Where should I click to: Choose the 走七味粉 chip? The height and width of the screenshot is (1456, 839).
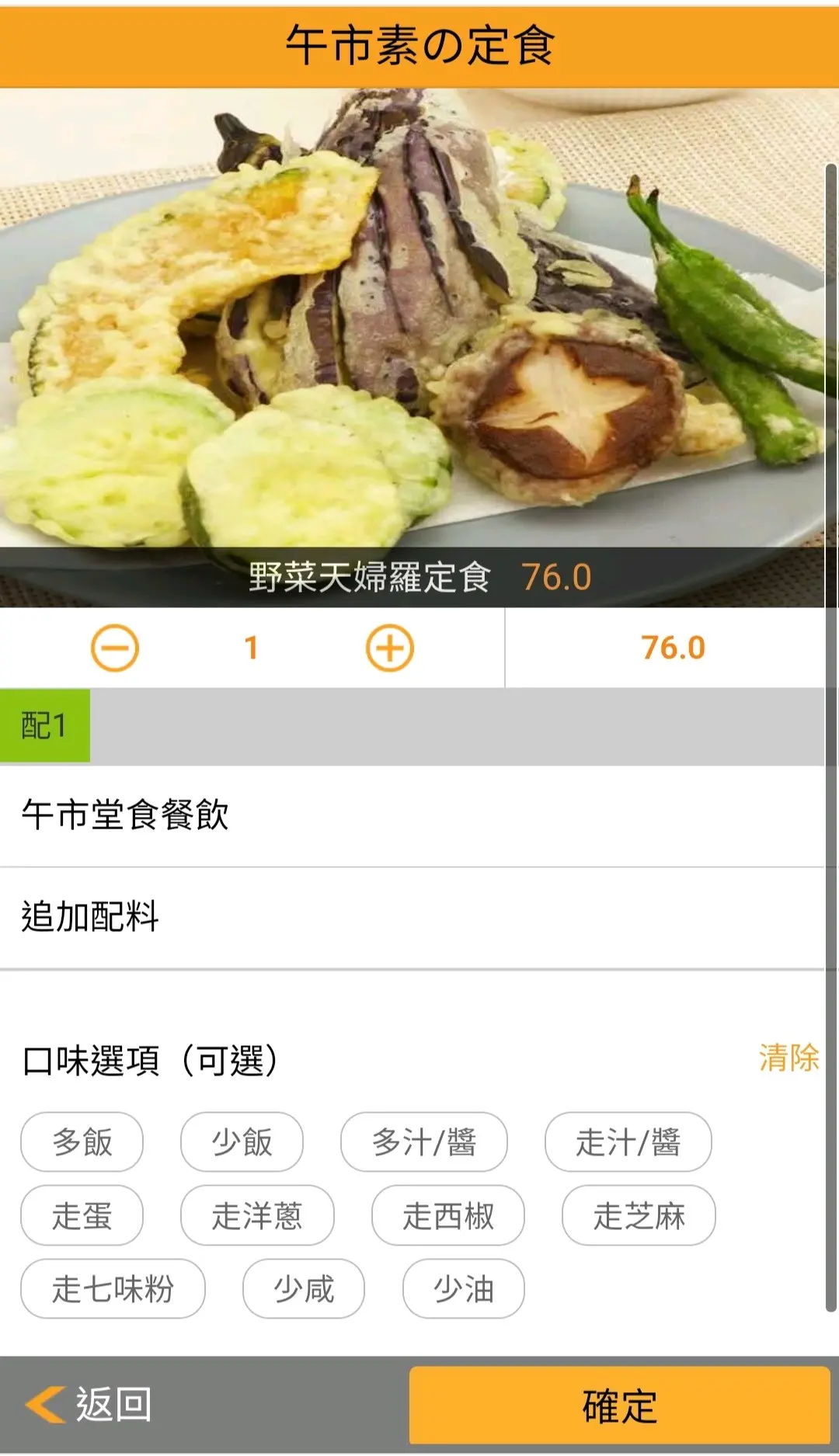pos(113,1289)
